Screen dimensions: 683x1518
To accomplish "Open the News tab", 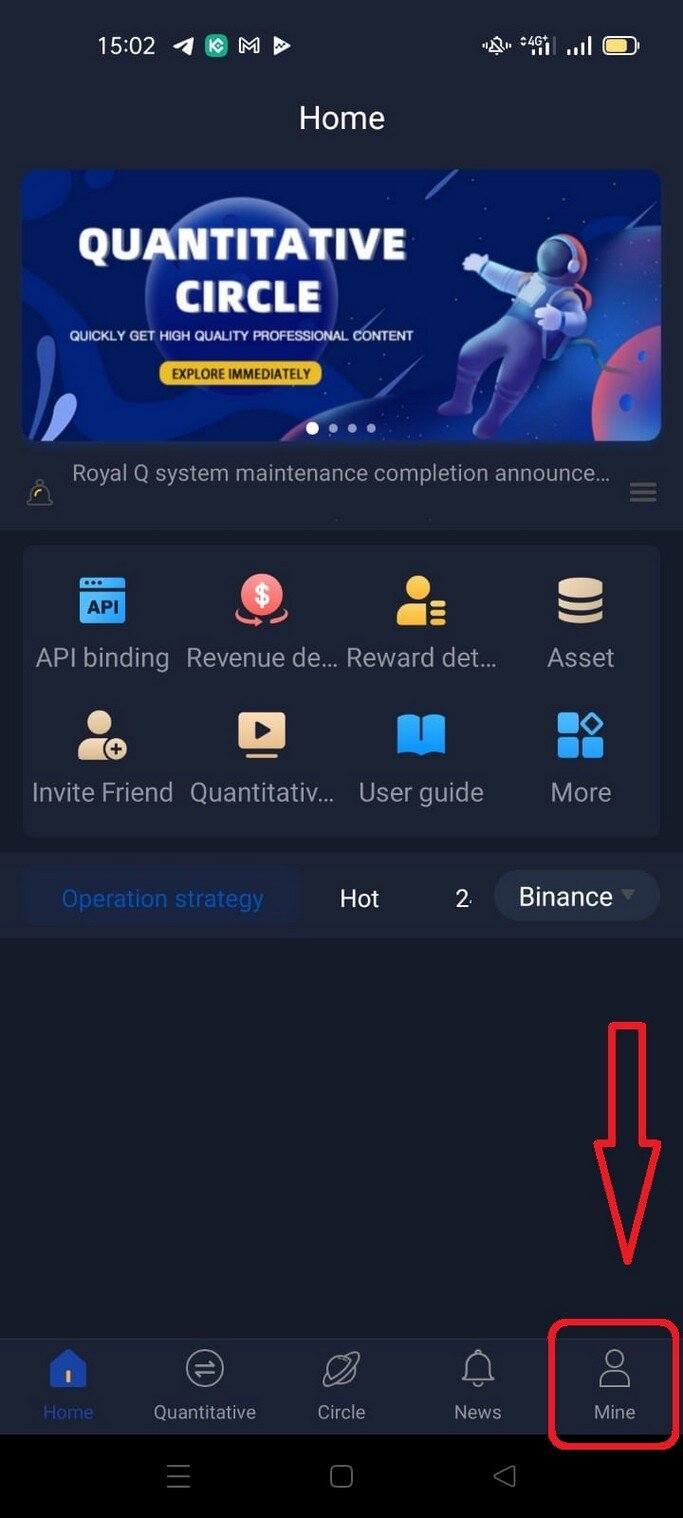I will (x=477, y=1384).
